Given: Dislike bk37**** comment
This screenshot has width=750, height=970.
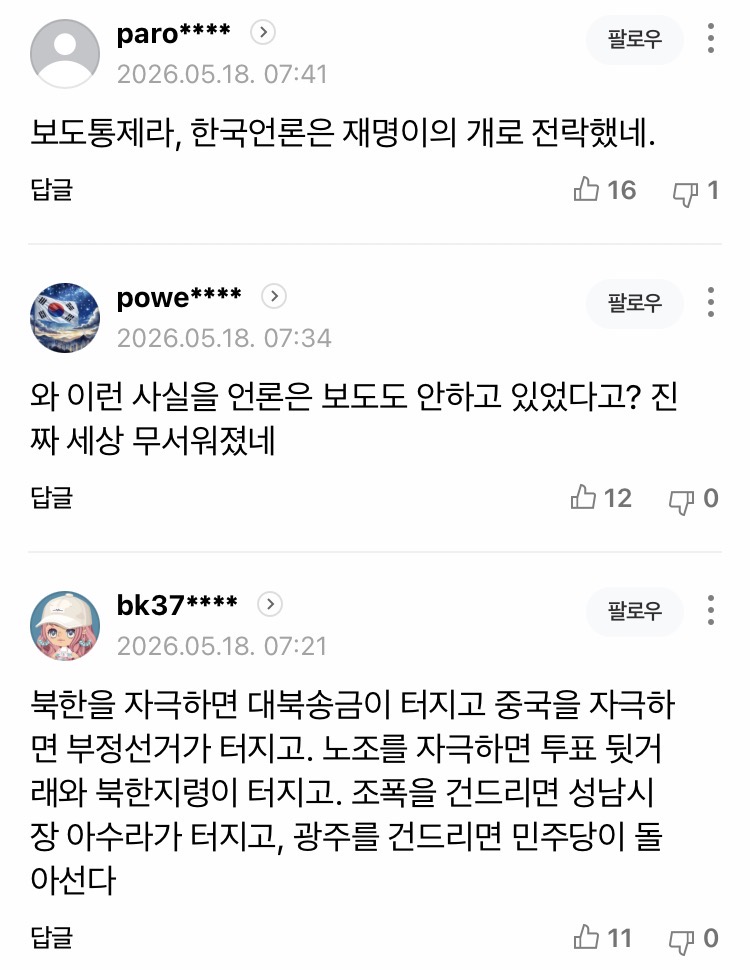Looking at the screenshot, I should [694, 939].
